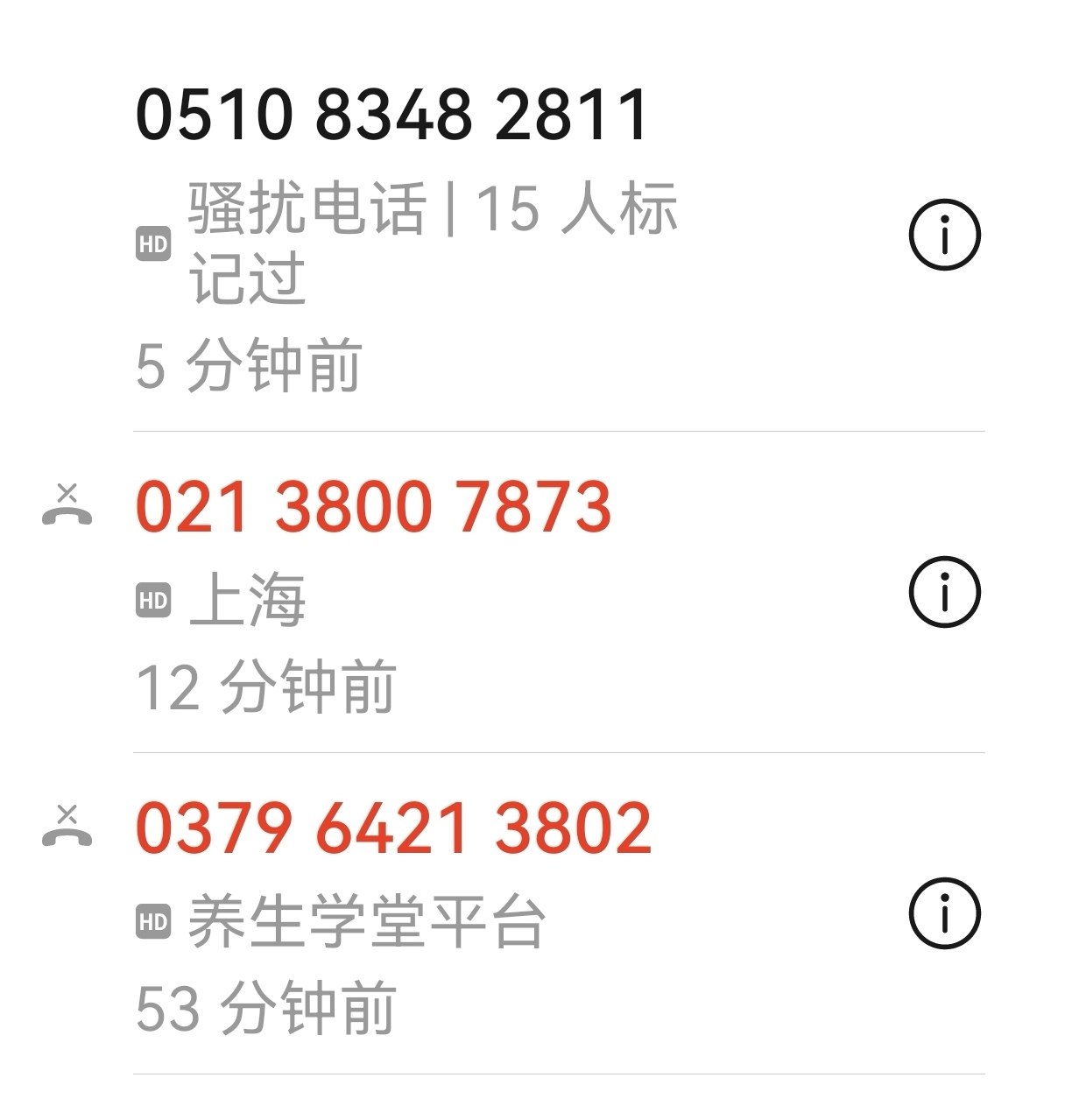
Task: View info for the 上海 number
Action: pyautogui.click(x=944, y=593)
